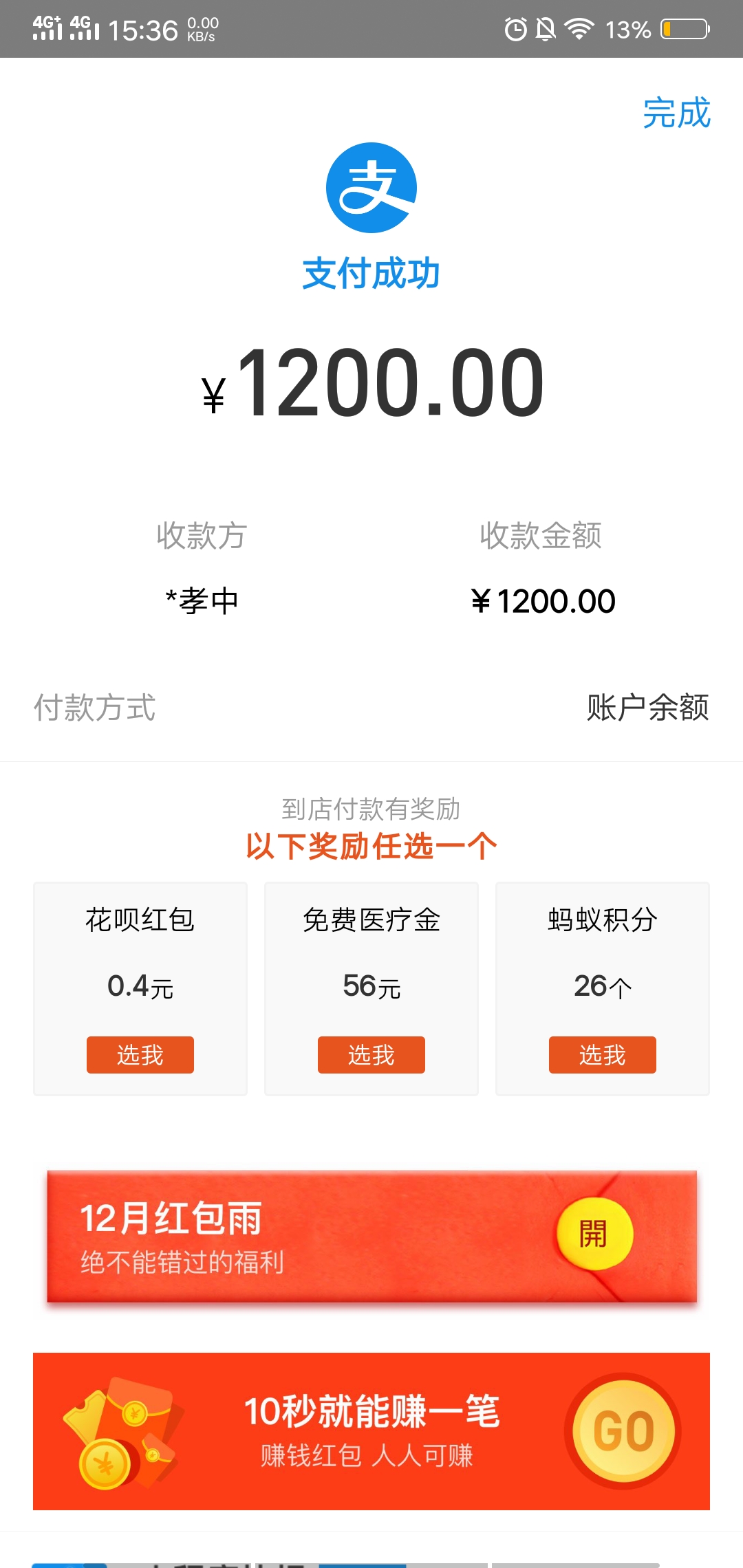Tap the 開 button on the red envelope

[x=594, y=1234]
